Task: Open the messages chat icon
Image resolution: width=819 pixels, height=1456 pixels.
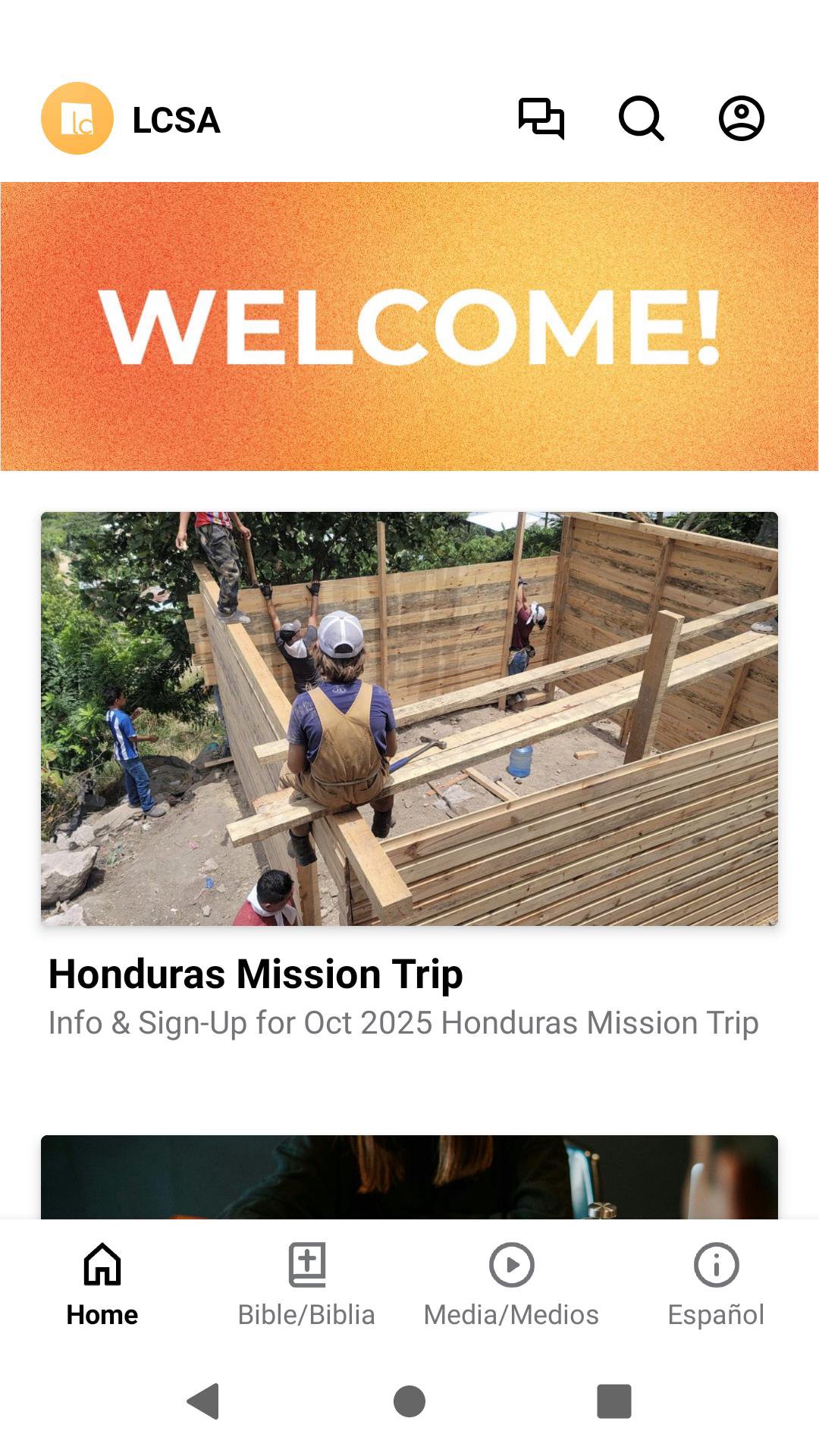Action: 541,119
